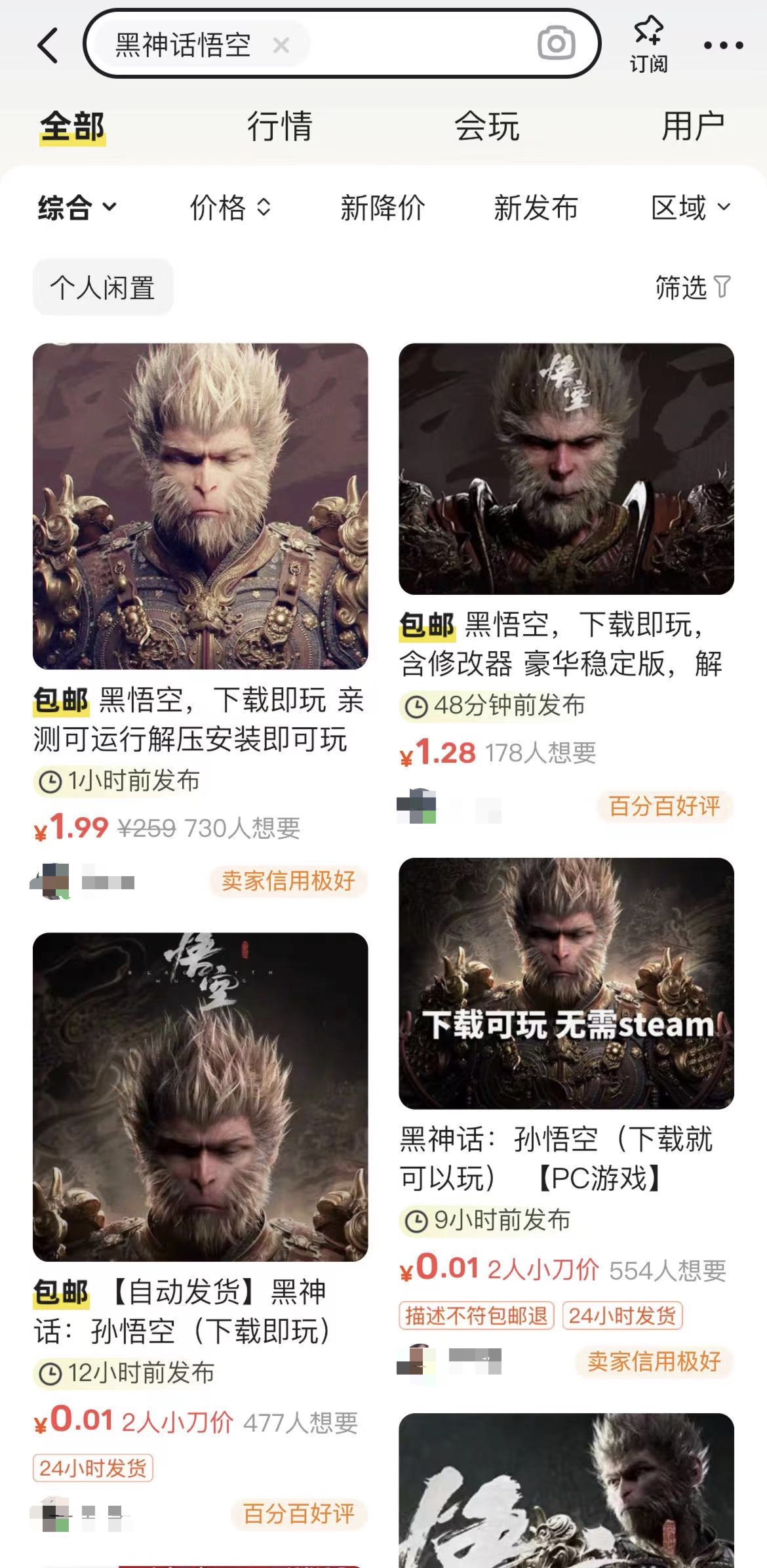Sort results by 价格
767x1568 pixels.
tap(229, 208)
